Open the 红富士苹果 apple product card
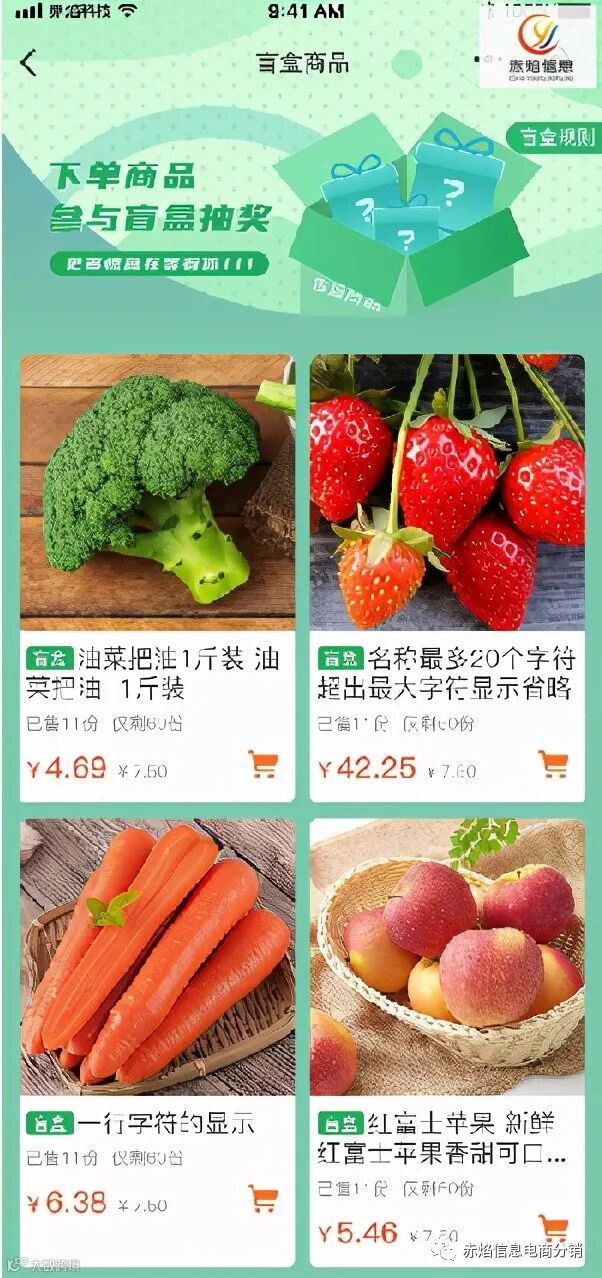The width and height of the screenshot is (602, 1278). (x=446, y=958)
